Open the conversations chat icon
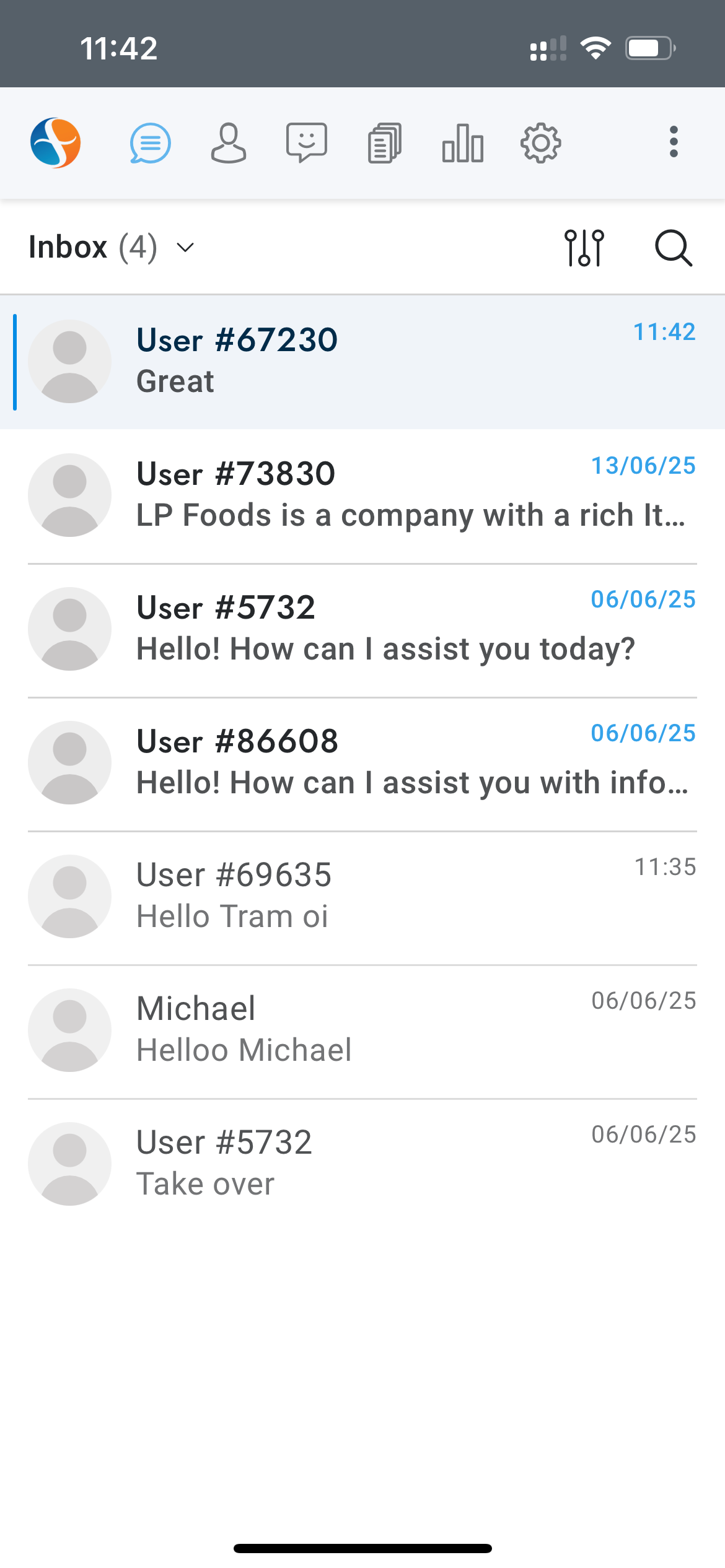The image size is (725, 1568). (150, 143)
